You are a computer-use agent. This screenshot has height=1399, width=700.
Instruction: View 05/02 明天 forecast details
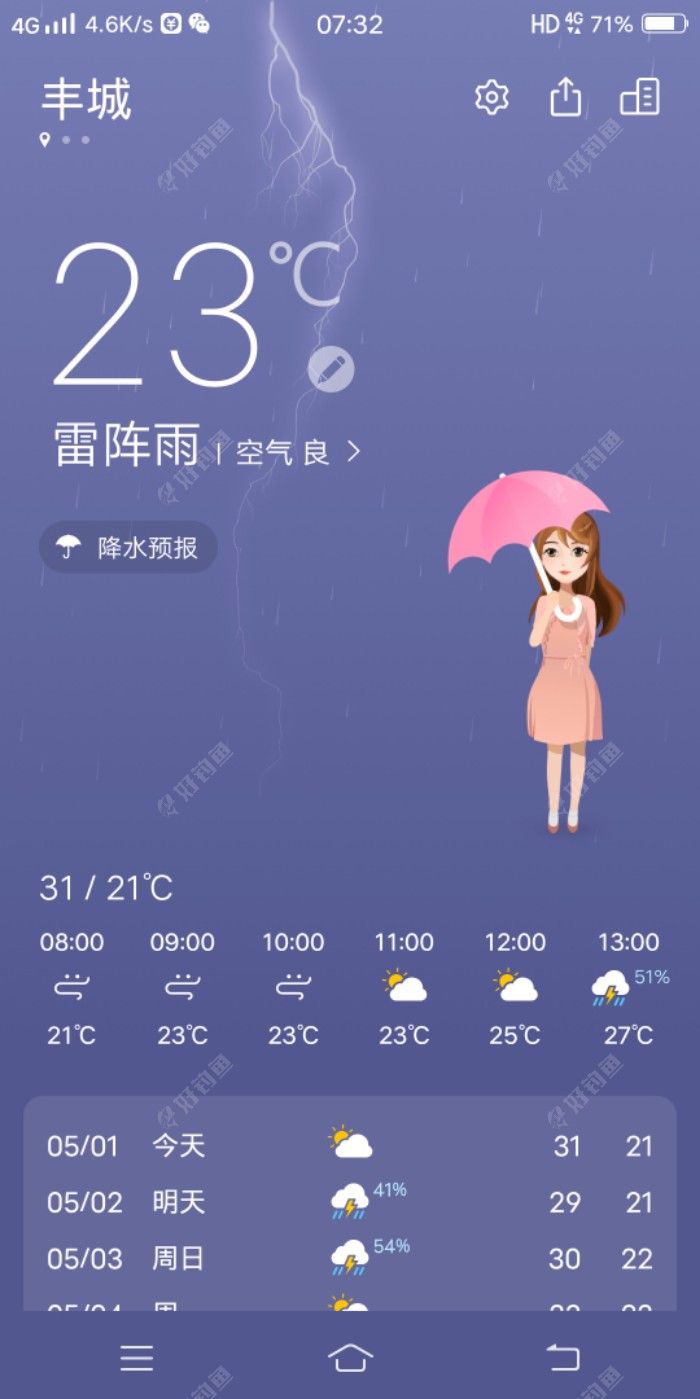(349, 1201)
